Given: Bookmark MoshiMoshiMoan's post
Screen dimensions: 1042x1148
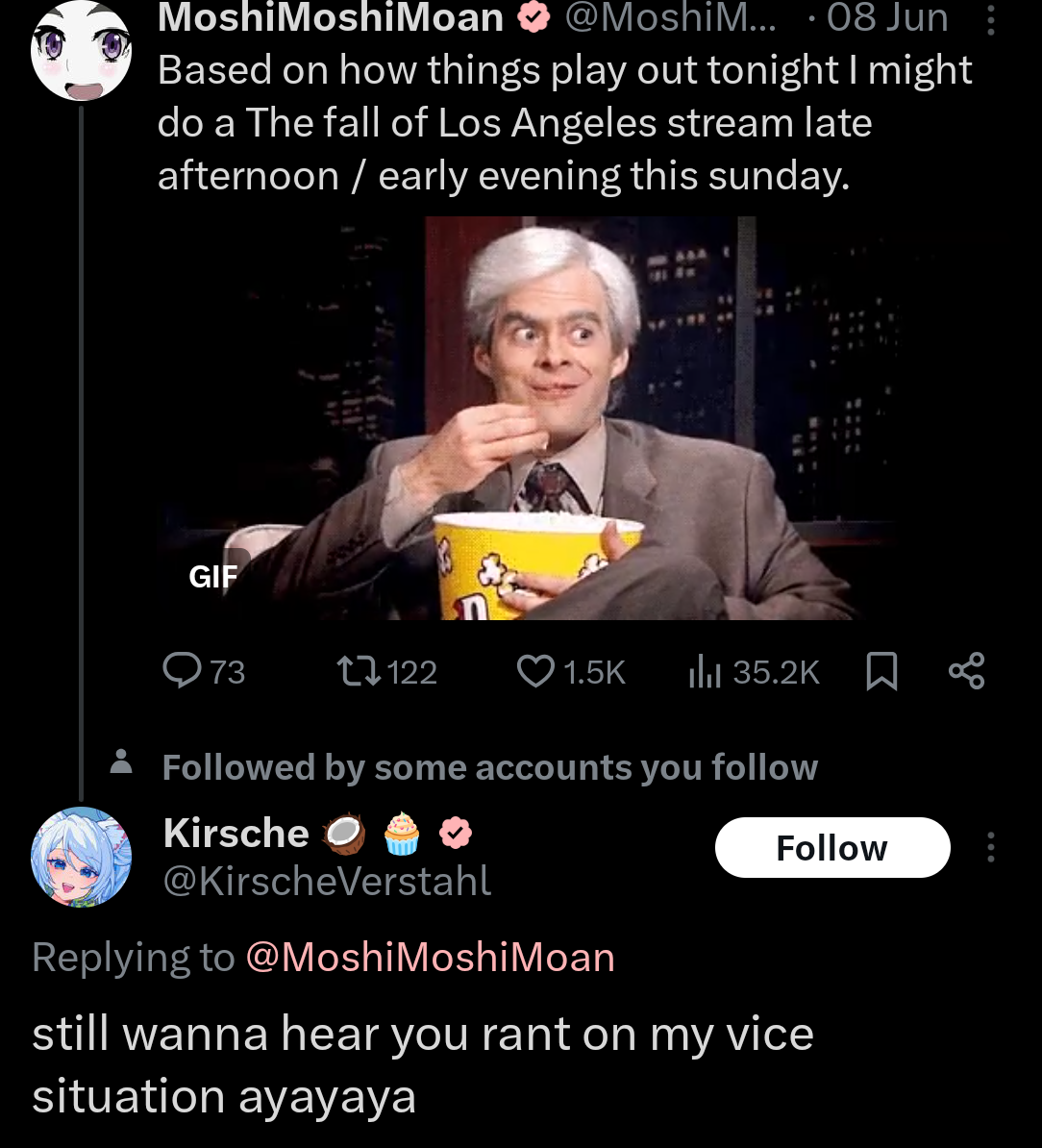Looking at the screenshot, I should 881,671.
